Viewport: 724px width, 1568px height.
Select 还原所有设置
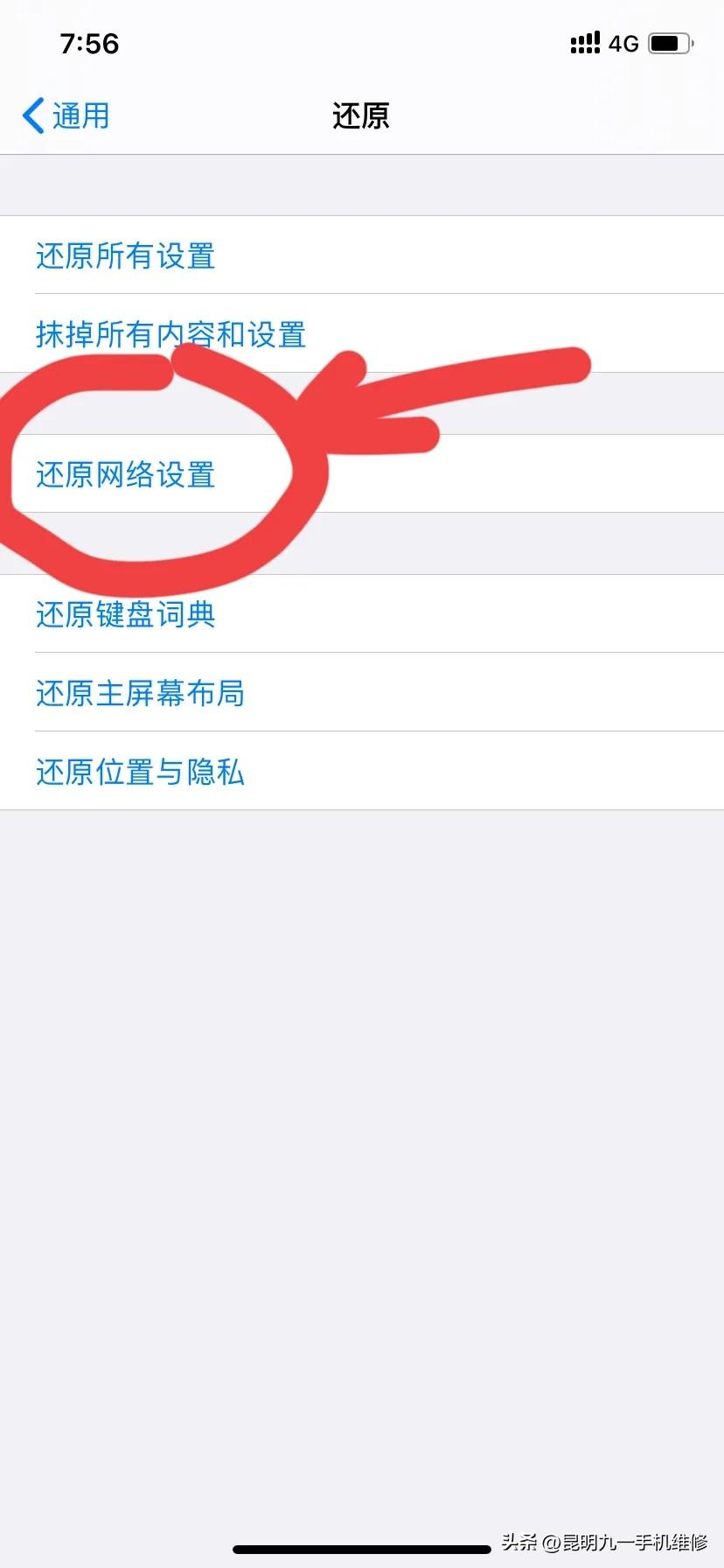[126, 255]
